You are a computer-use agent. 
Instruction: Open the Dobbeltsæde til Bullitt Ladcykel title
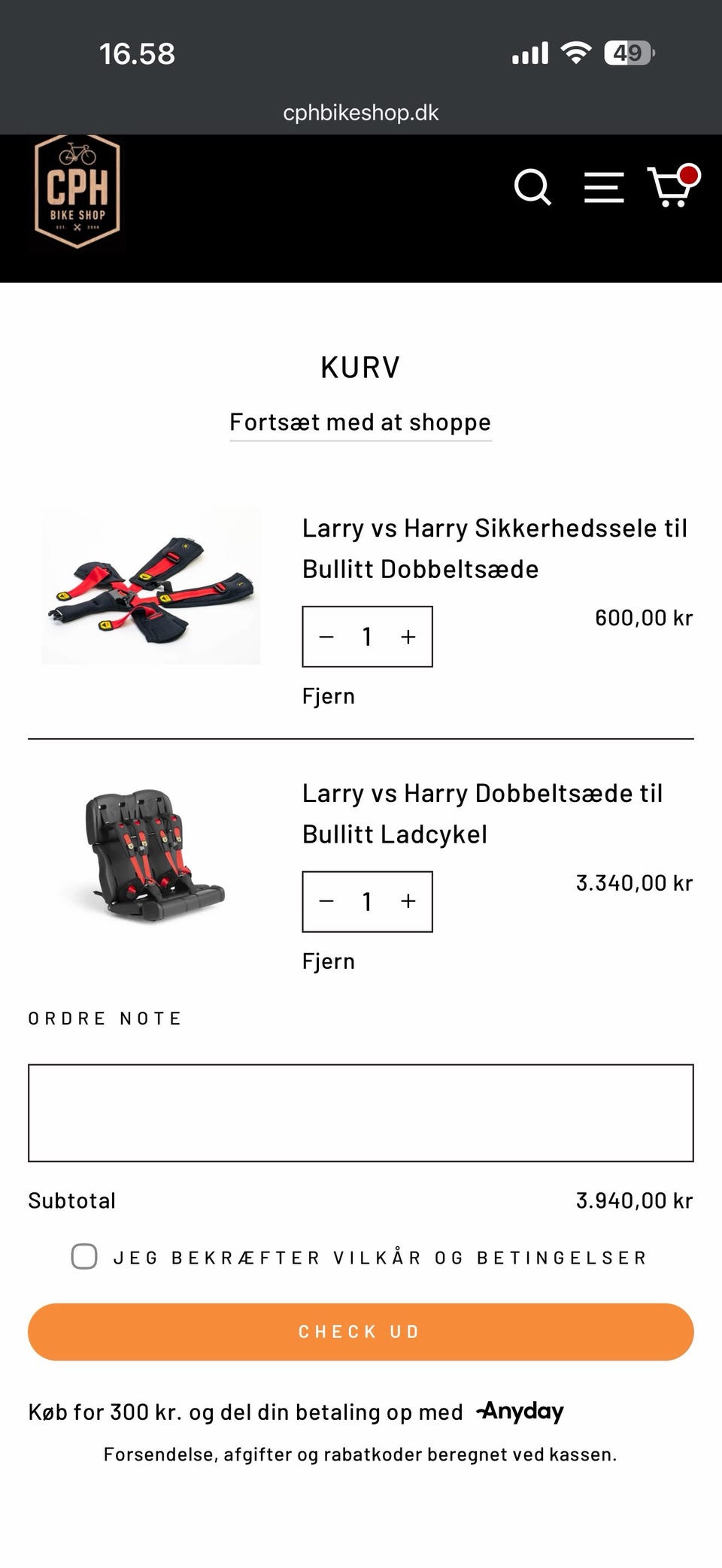click(x=482, y=814)
